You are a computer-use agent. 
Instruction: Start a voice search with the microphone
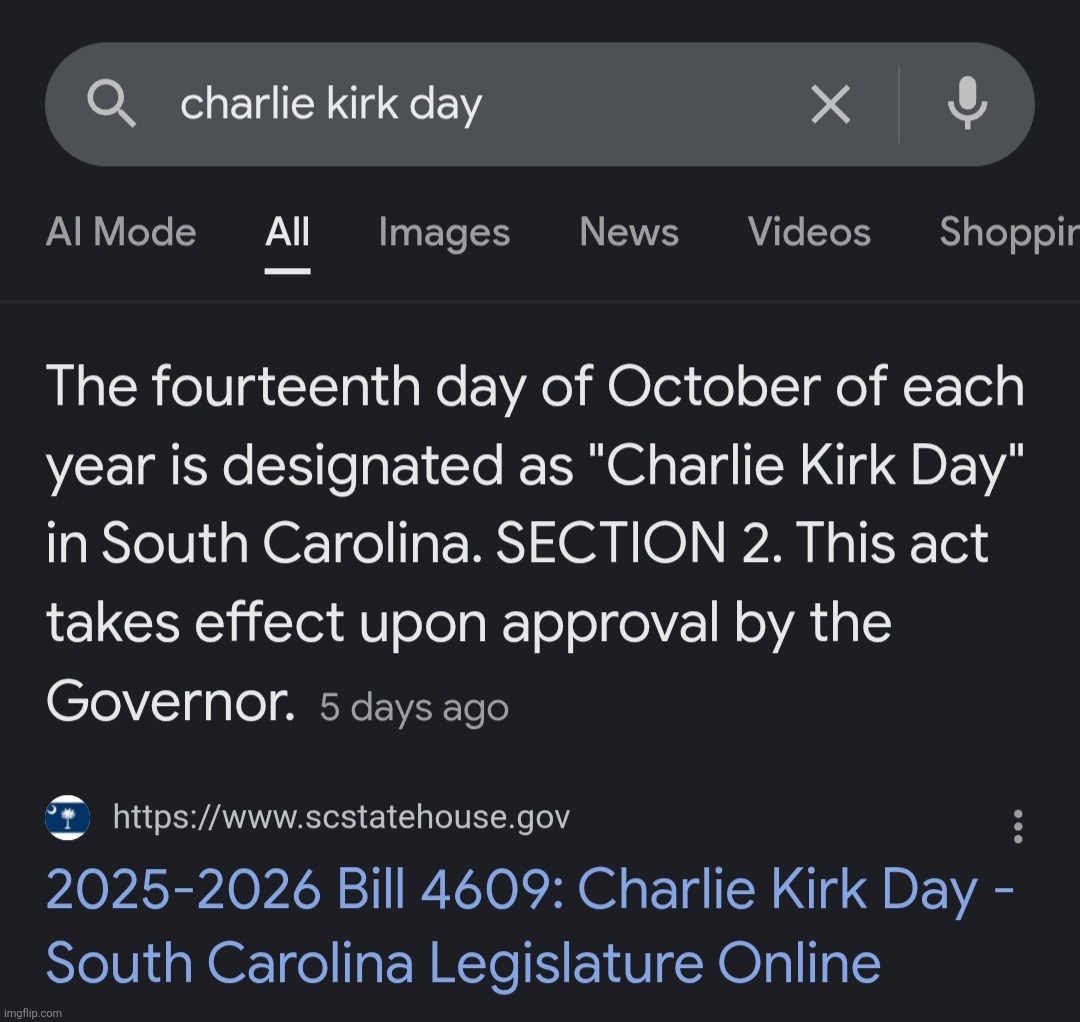click(x=967, y=104)
